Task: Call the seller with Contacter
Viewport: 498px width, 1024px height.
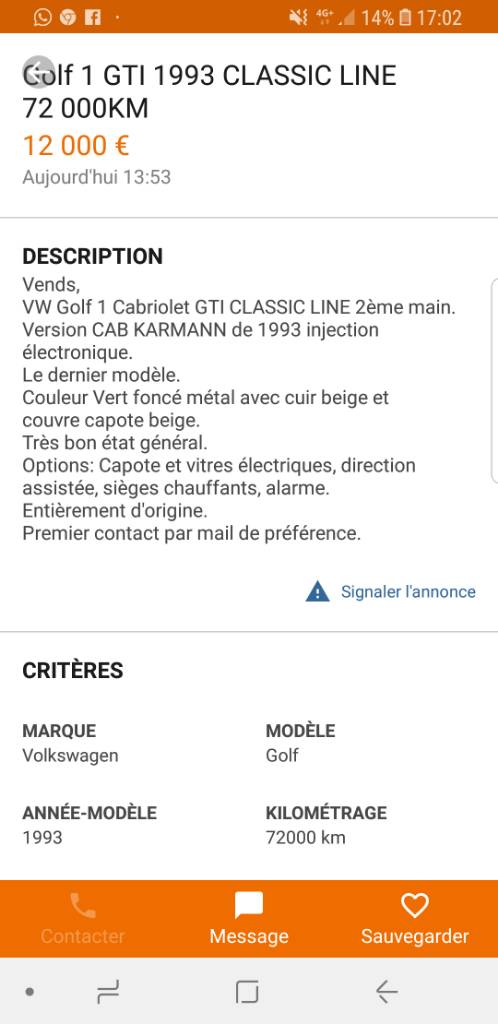Action: click(82, 919)
